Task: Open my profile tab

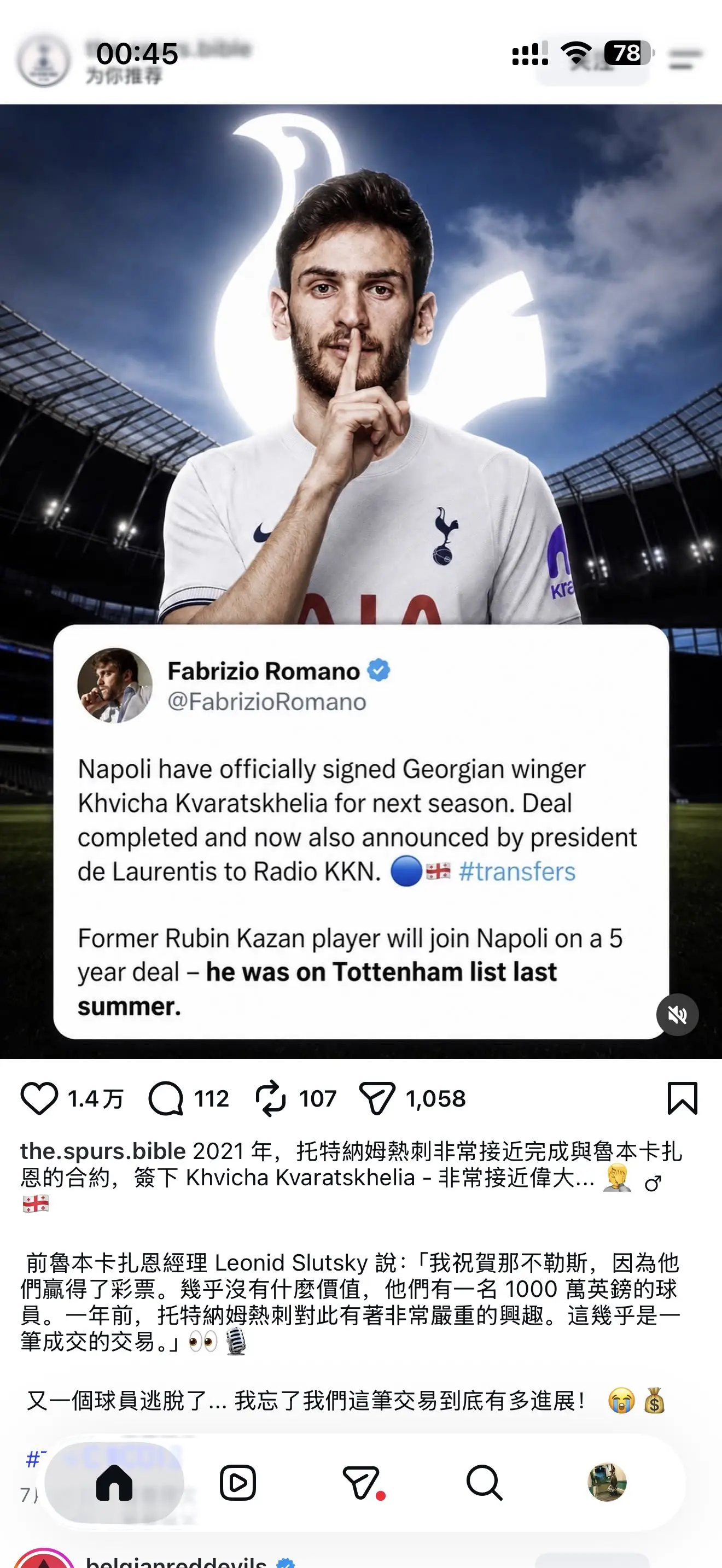Action: coord(607,1482)
